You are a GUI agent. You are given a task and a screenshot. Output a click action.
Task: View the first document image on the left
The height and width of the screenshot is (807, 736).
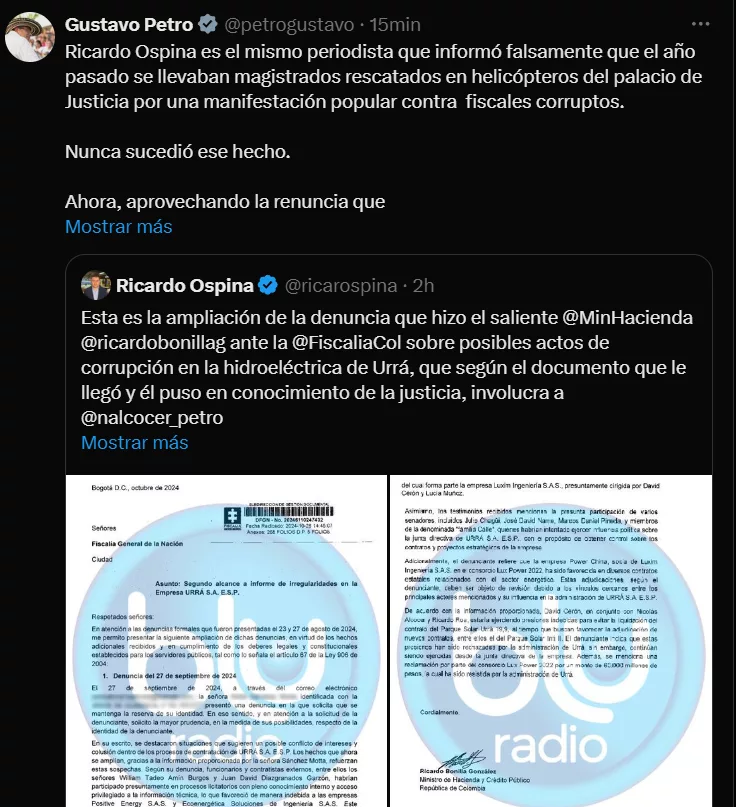tap(226, 640)
